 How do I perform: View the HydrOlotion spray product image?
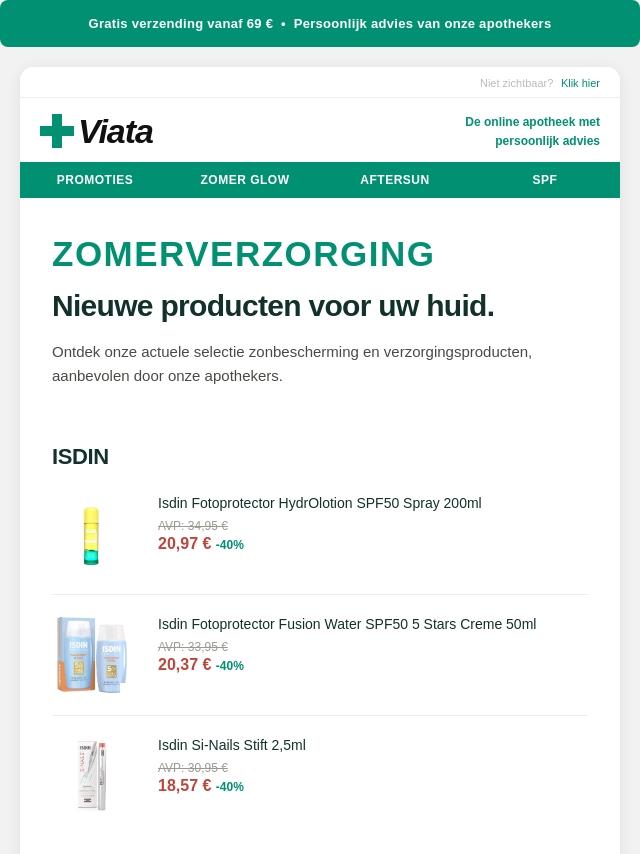[x=92, y=535]
